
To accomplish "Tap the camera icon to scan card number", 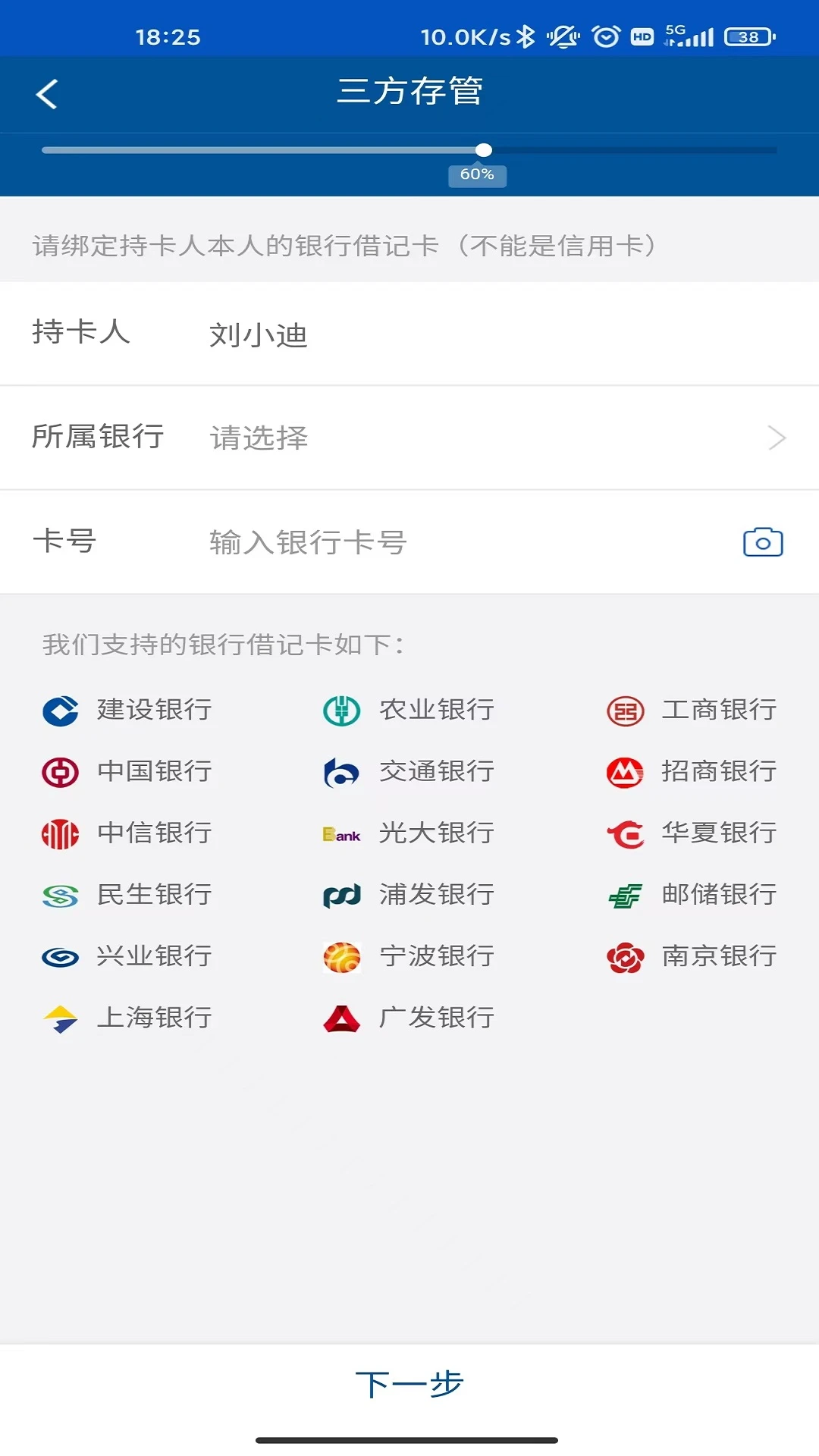I will (761, 541).
